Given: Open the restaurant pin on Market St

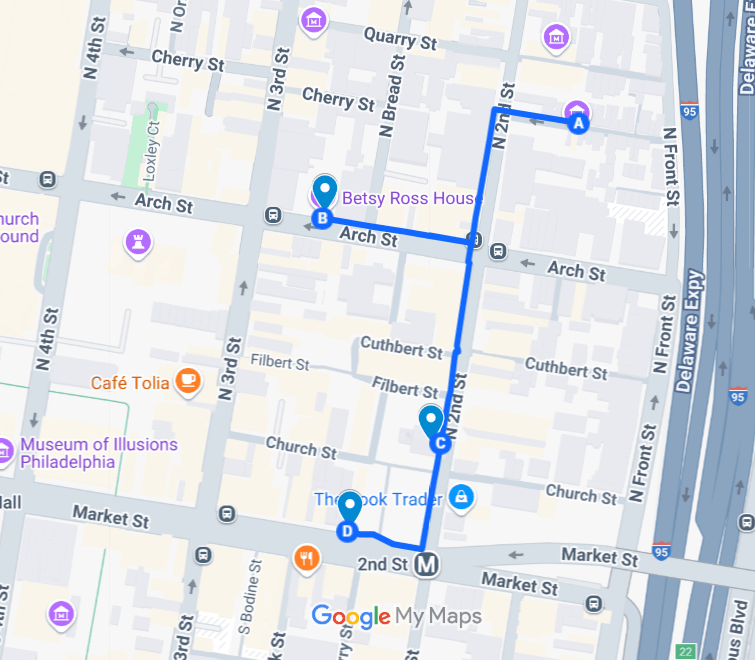Looking at the screenshot, I should pyautogui.click(x=306, y=558).
